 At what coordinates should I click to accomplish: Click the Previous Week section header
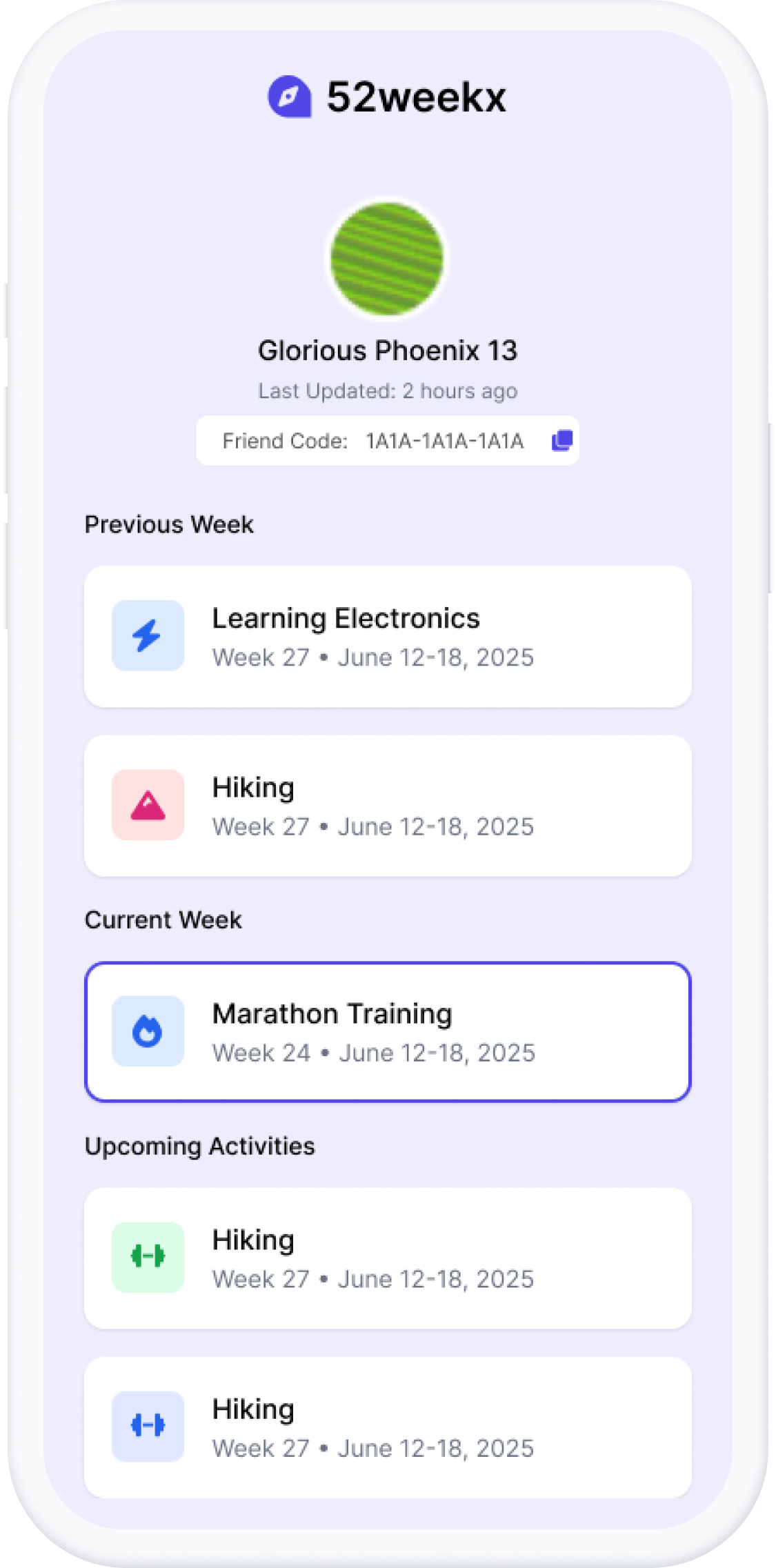click(x=169, y=524)
